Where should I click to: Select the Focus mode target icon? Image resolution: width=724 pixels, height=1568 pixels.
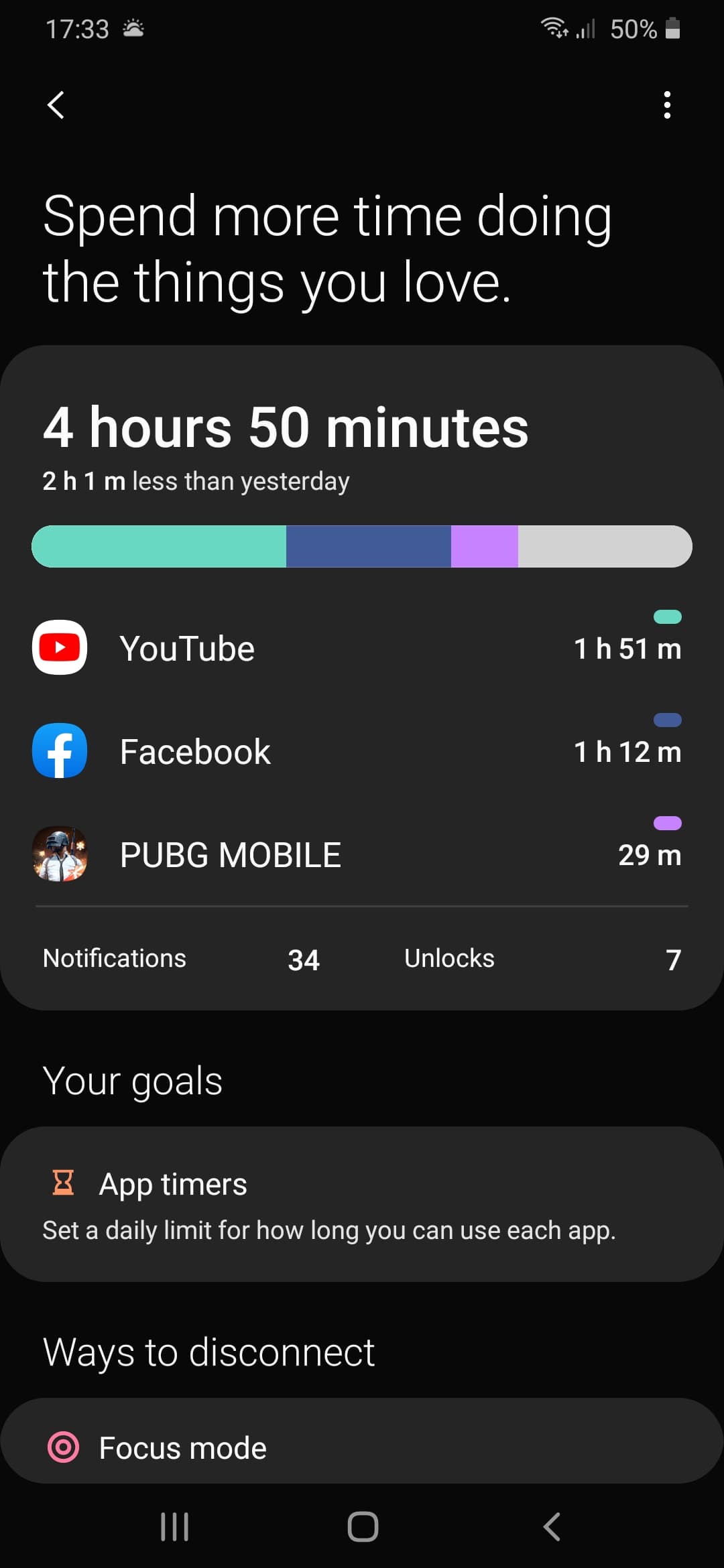pos(63,1447)
